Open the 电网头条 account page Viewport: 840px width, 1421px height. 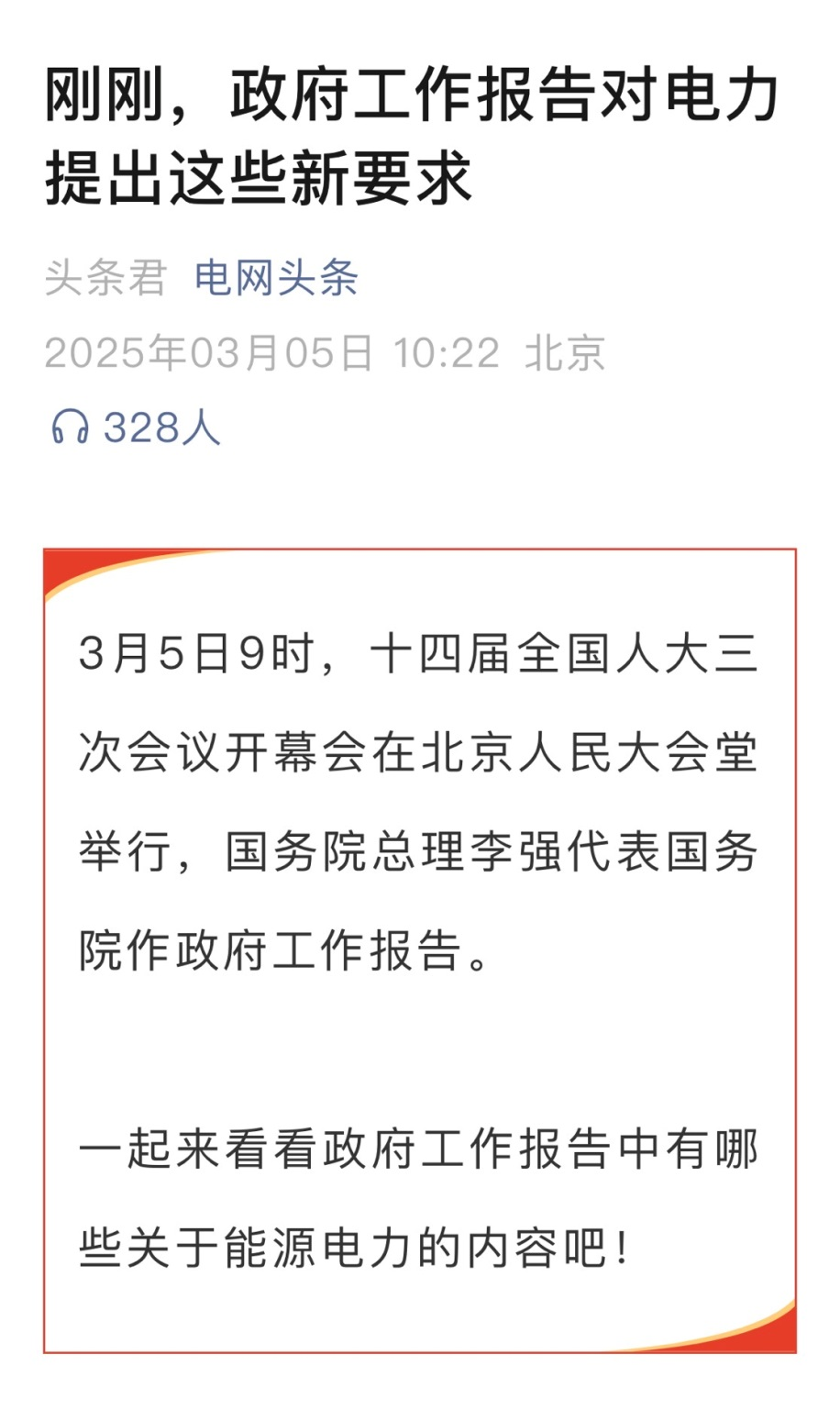tap(276, 278)
